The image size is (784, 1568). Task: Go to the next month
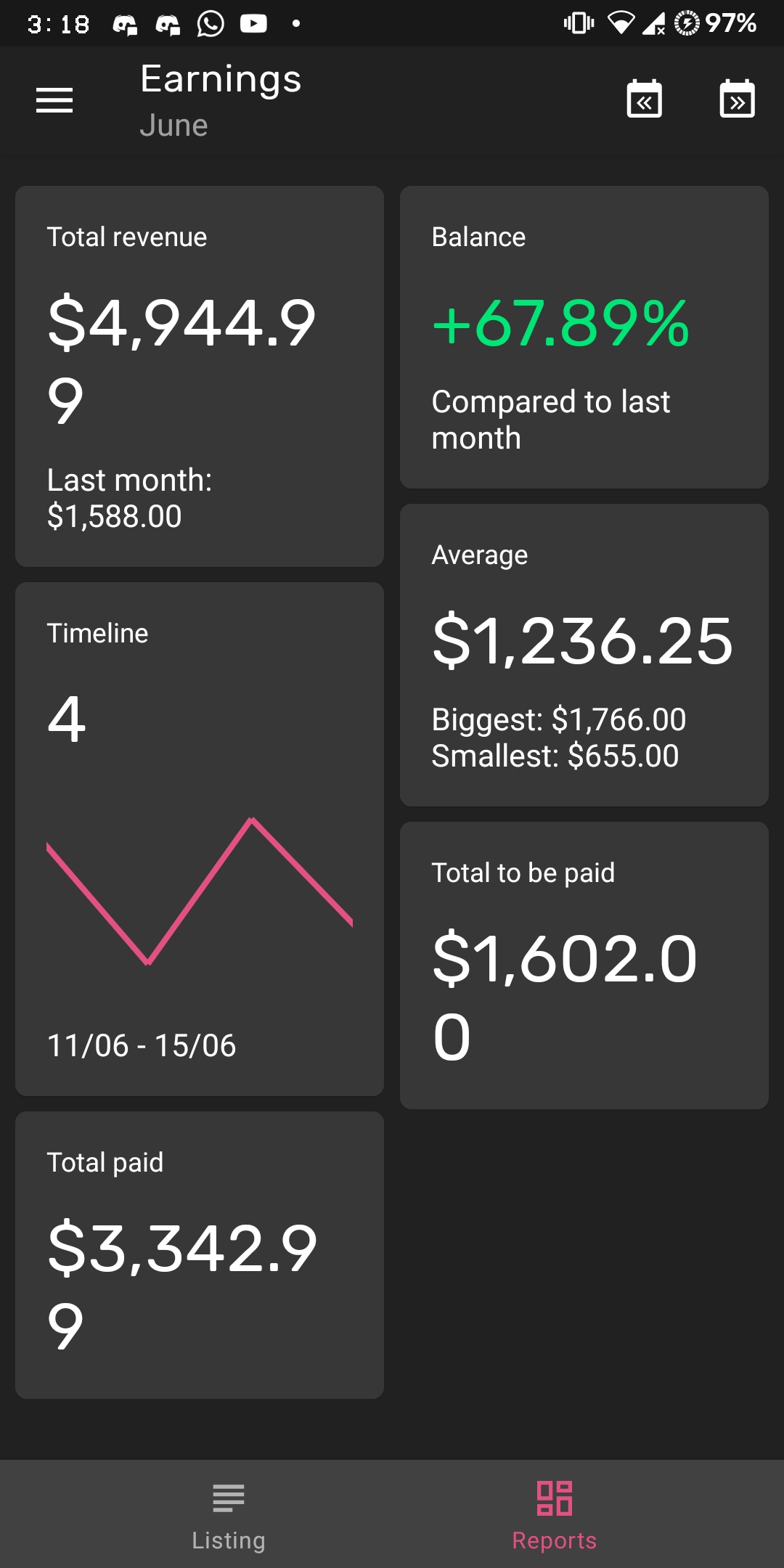(x=737, y=99)
